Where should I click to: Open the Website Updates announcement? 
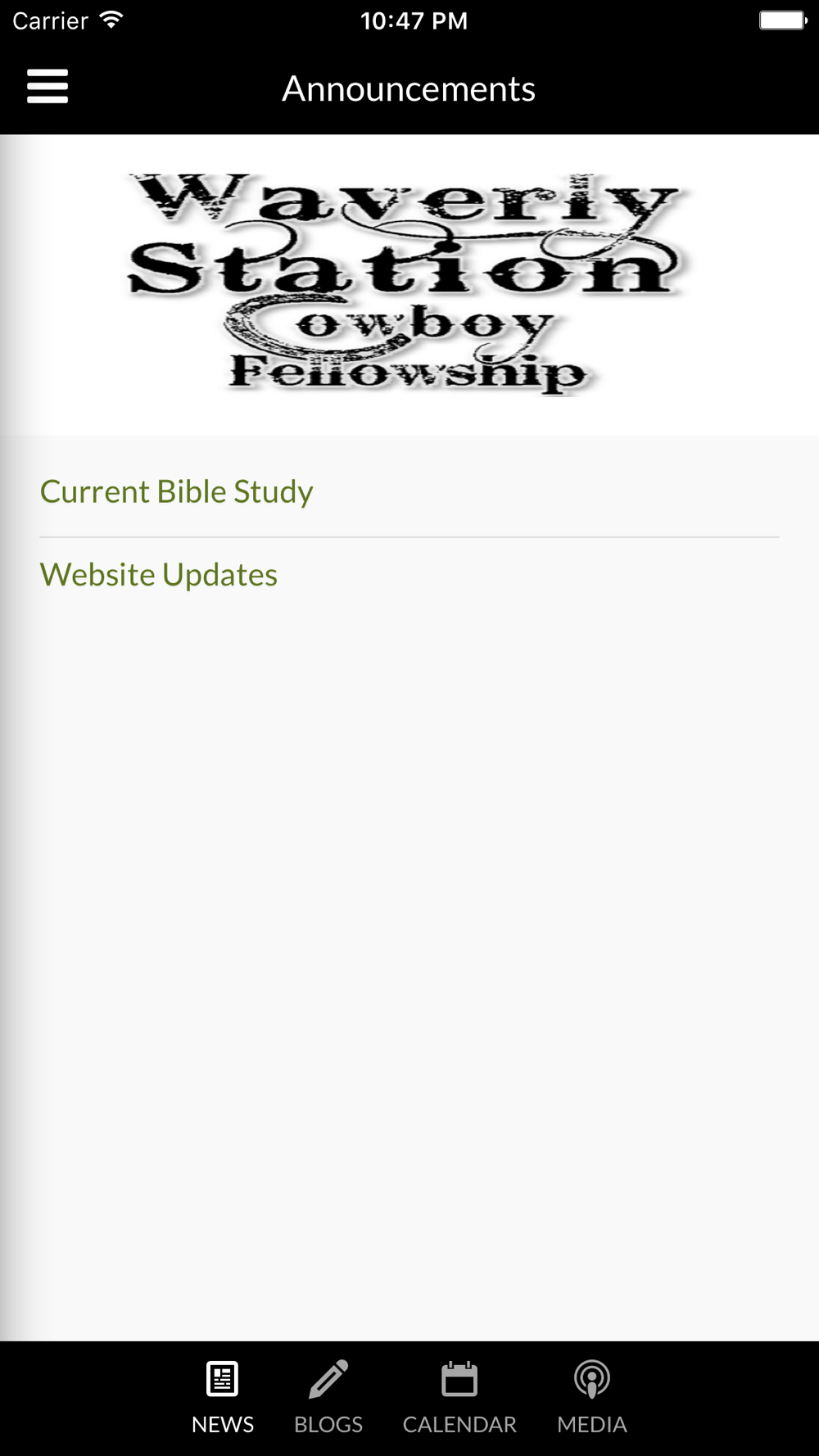pos(409,575)
